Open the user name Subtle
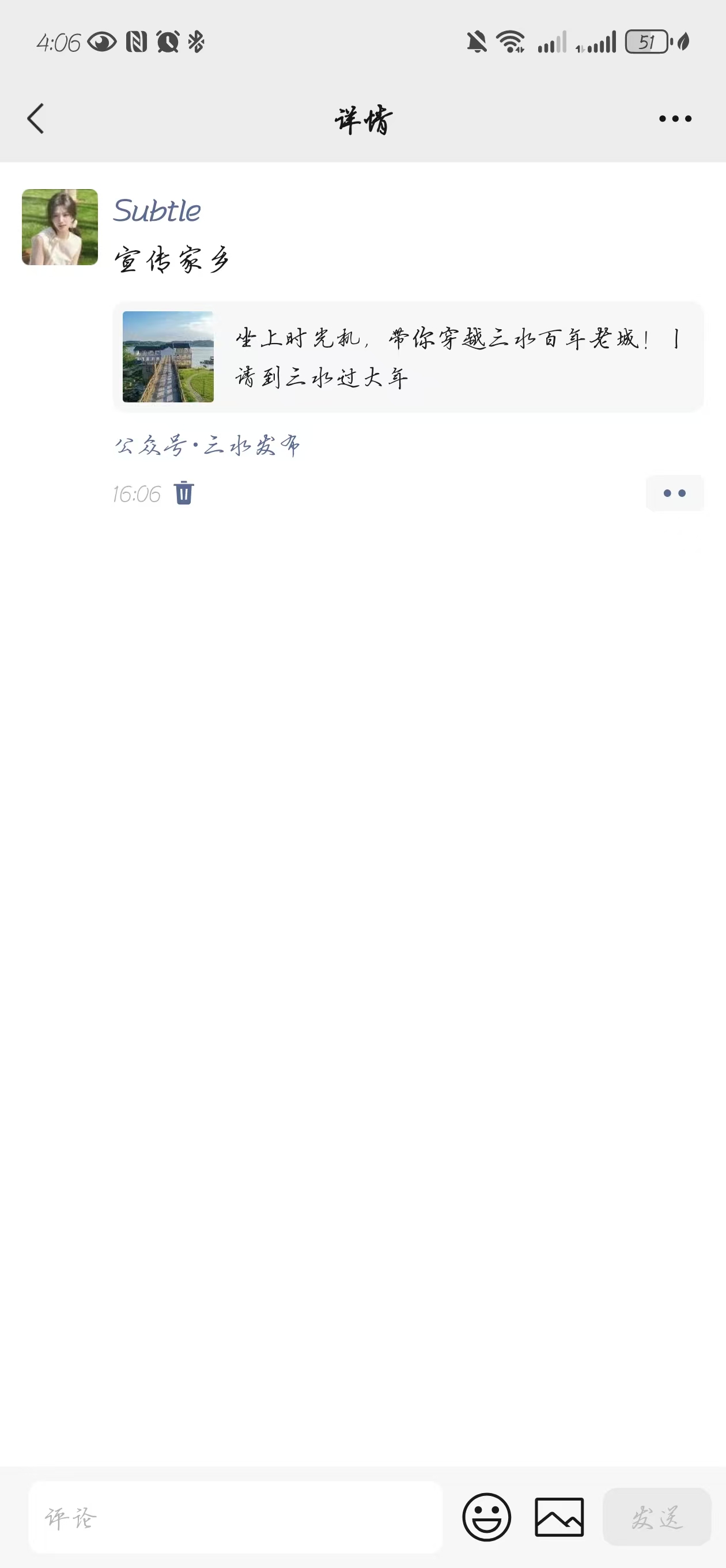Viewport: 726px width, 1568px height. coord(157,210)
